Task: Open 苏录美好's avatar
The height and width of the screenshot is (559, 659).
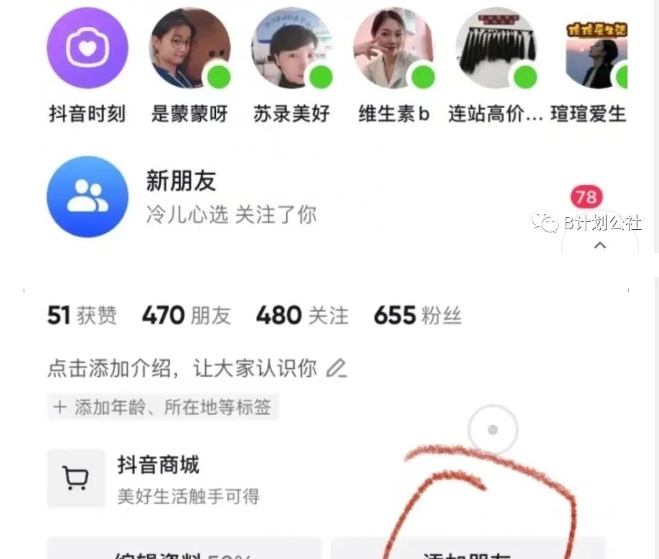Action: (x=291, y=48)
